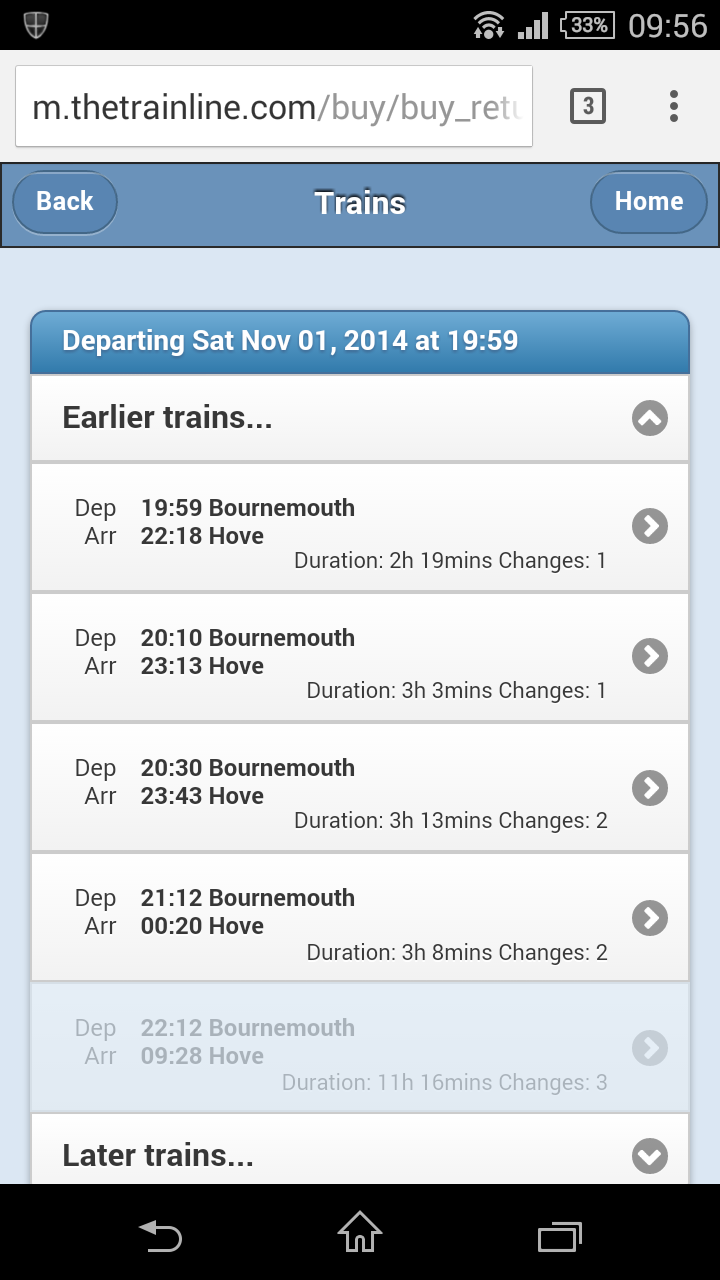Open the browser overflow menu
The width and height of the screenshot is (720, 1280).
click(x=674, y=106)
